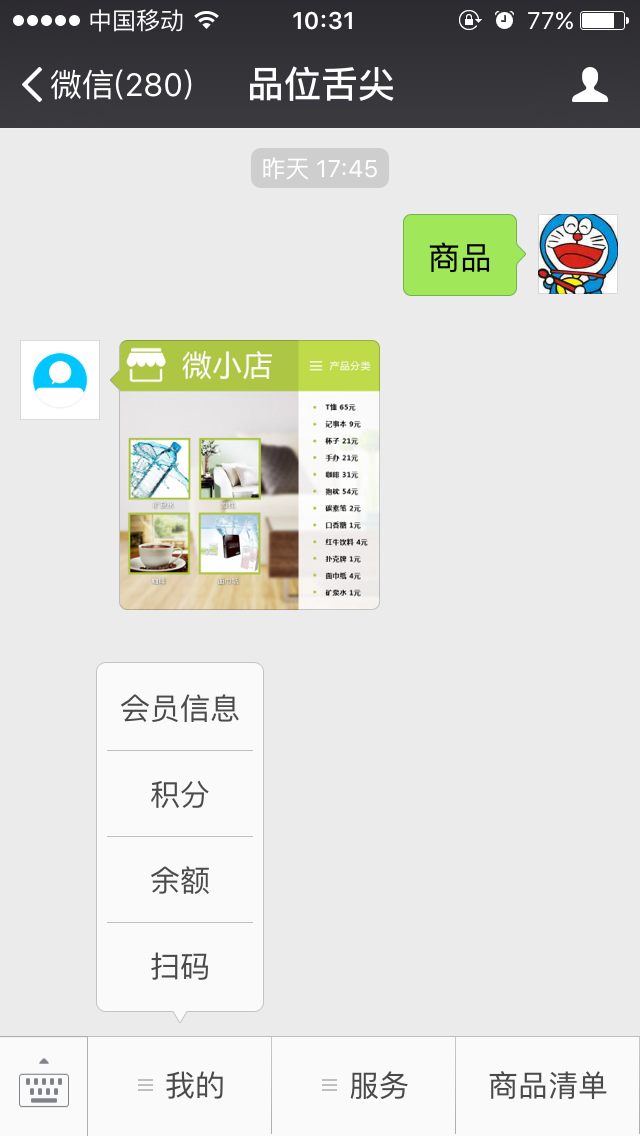Viewport: 640px width, 1136px height.
Task: Collapse the 我的 bottom menu
Action: click(x=180, y=1086)
